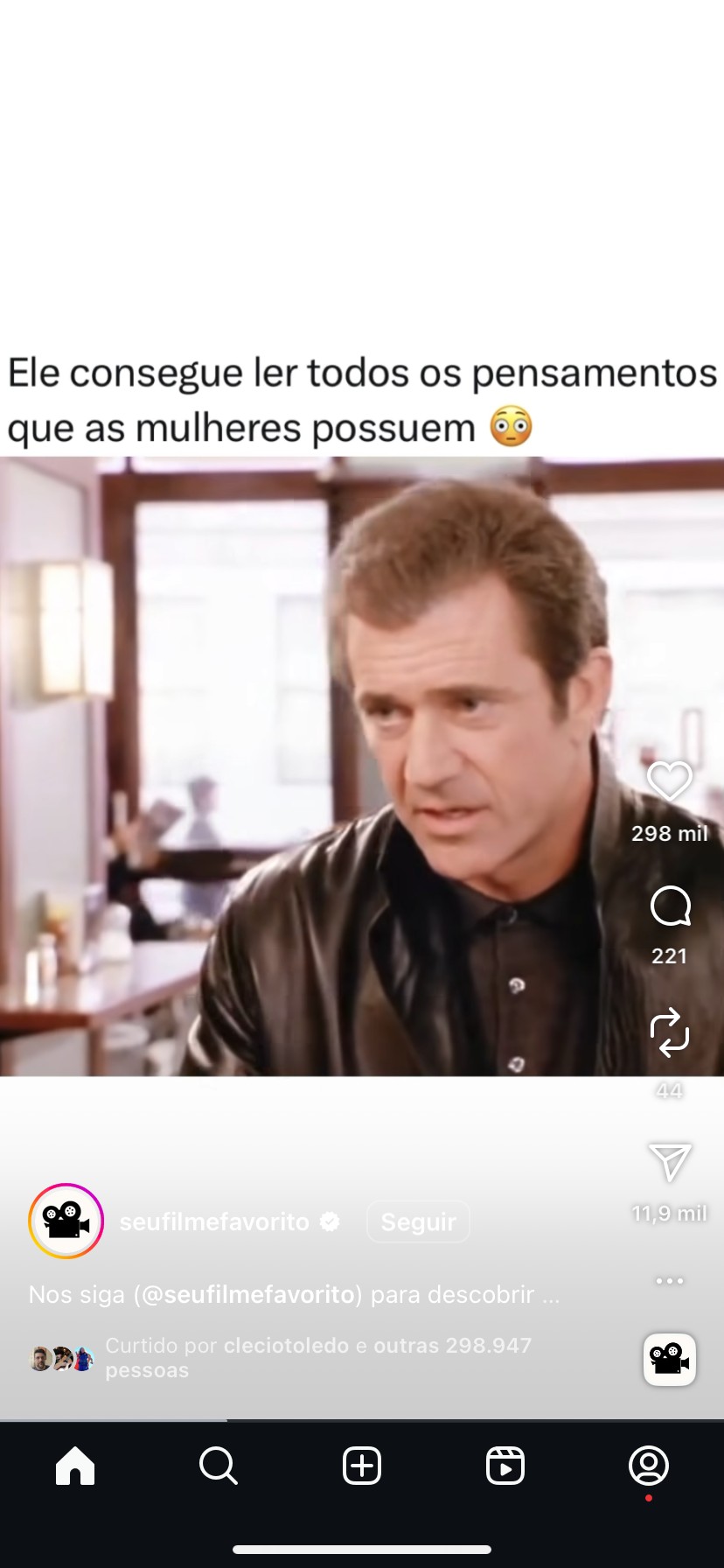Like this reel with the heart icon
The width and height of the screenshot is (724, 1568).
coord(670,781)
